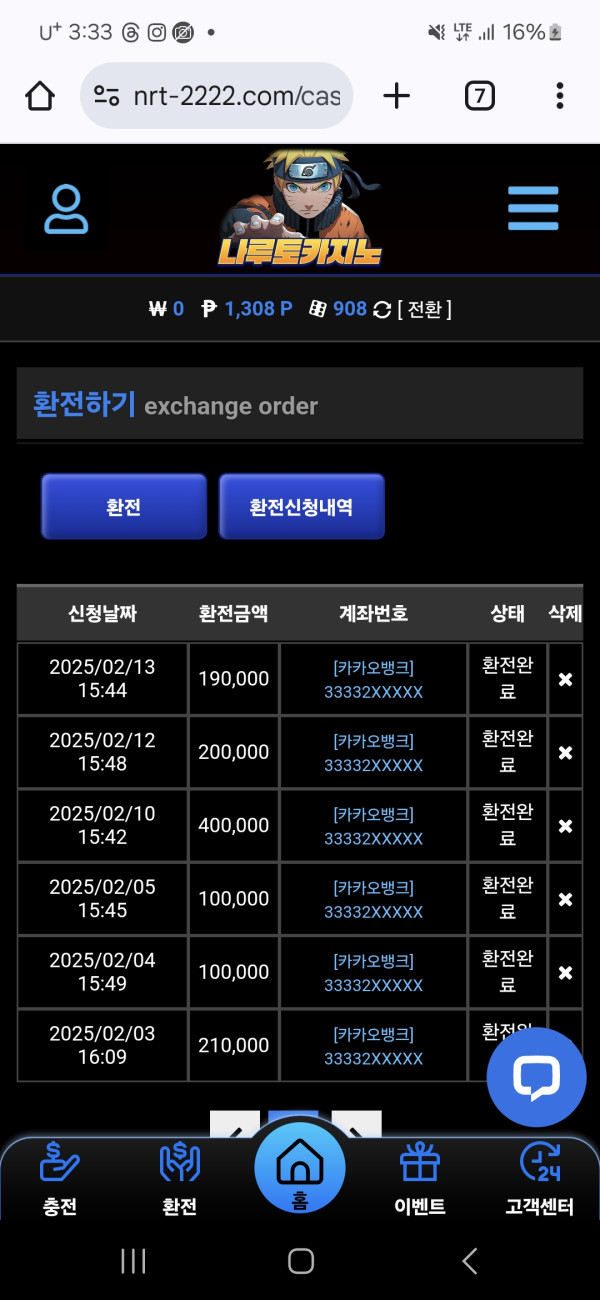Image resolution: width=600 pixels, height=1300 pixels.
Task: Open the 고객센터 customer center tab
Action: [x=540, y=1180]
